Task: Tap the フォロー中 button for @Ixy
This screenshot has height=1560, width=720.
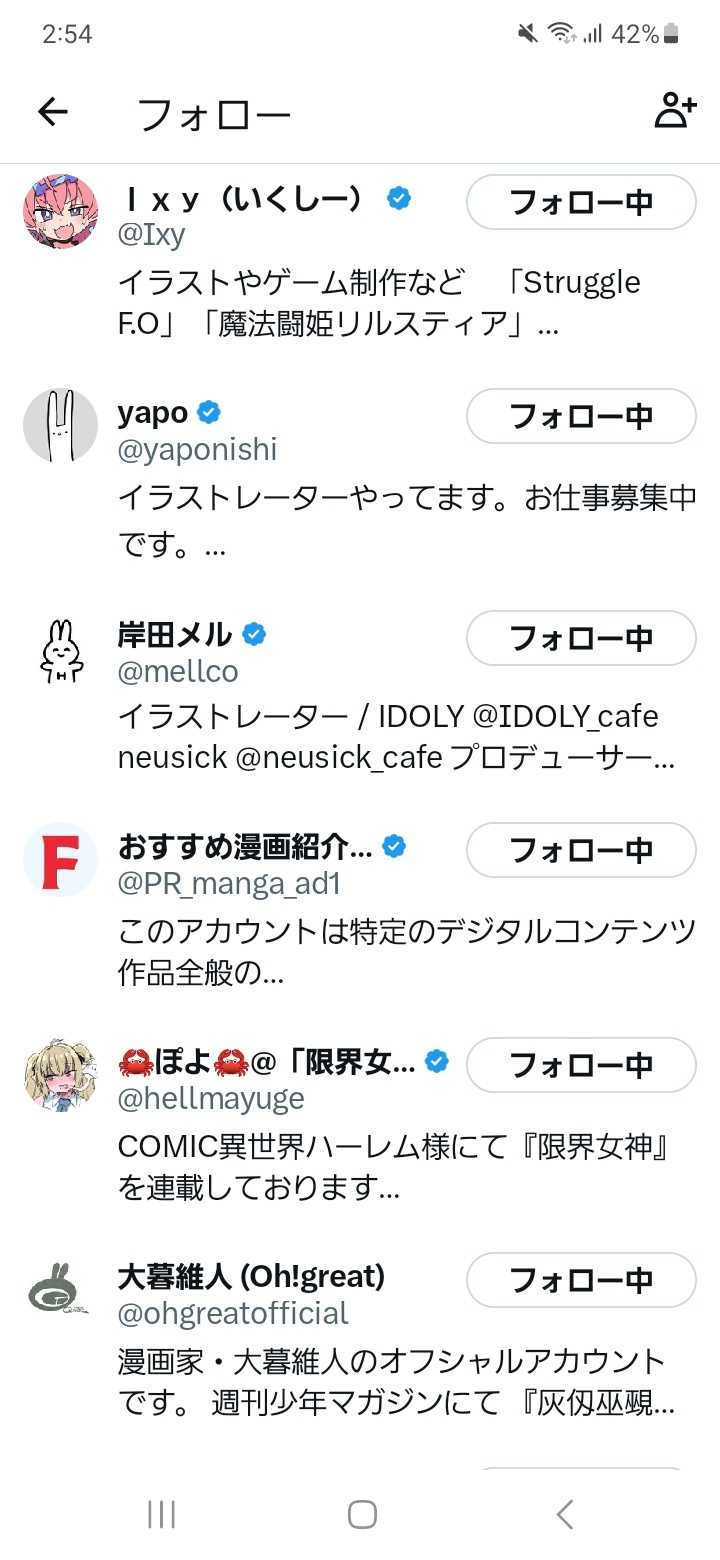Action: (581, 202)
